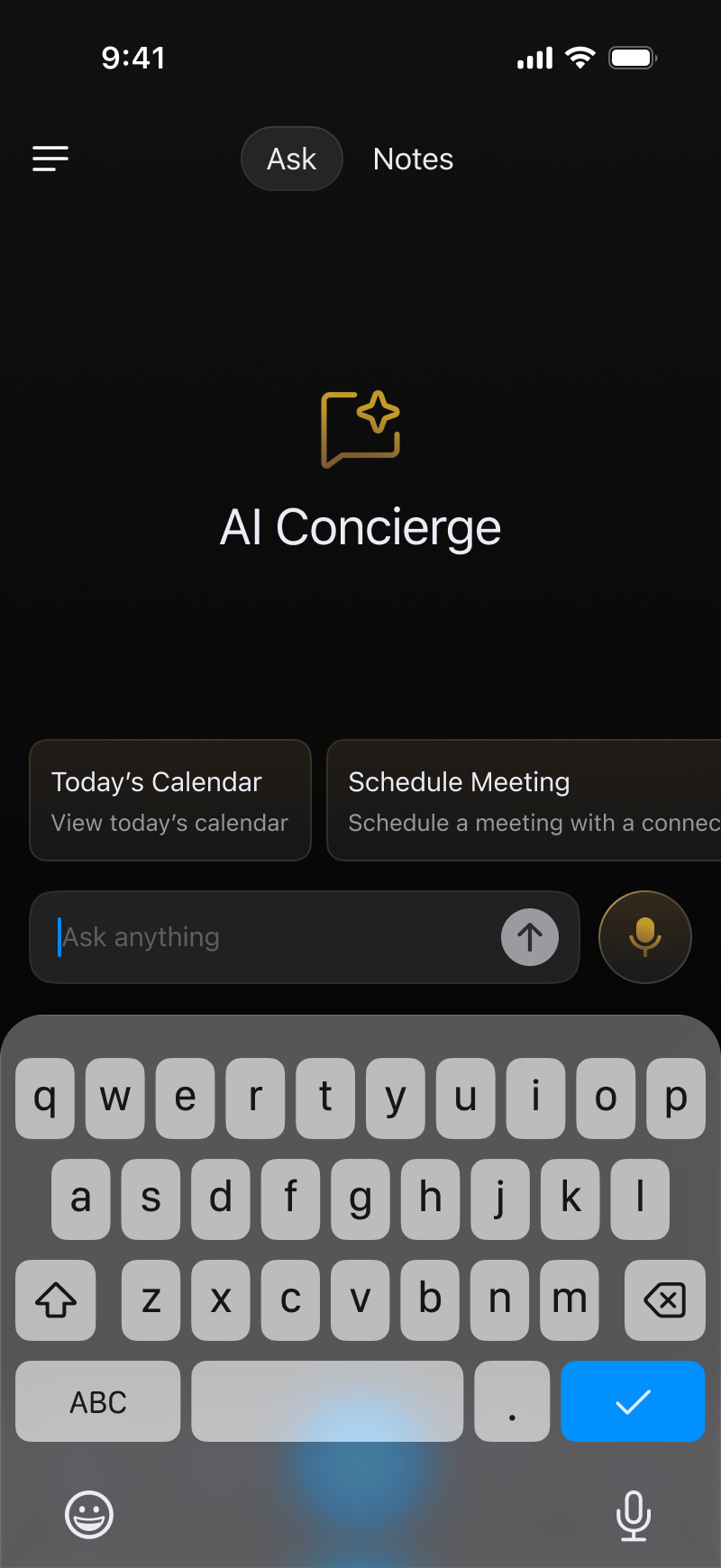Start dictation from the keyboard microphone
Screen dimensions: 721x1568
point(634,1515)
